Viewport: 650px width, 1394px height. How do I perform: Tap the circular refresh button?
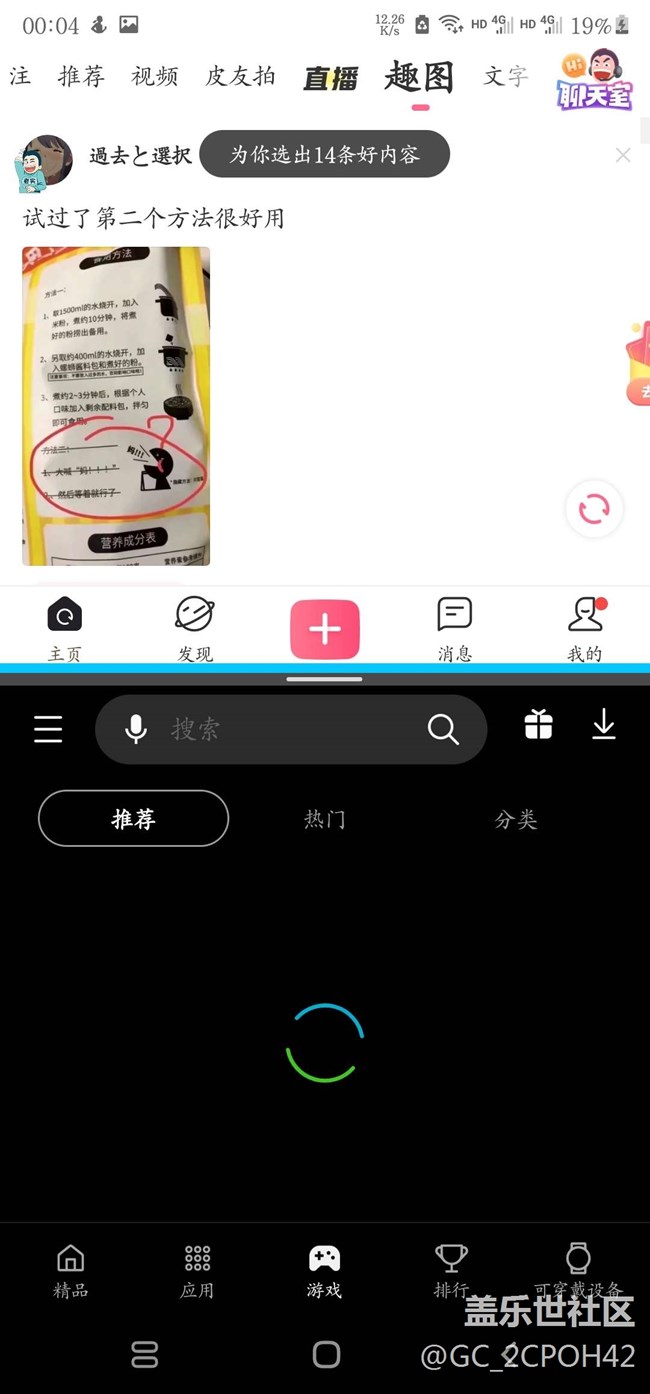click(594, 509)
